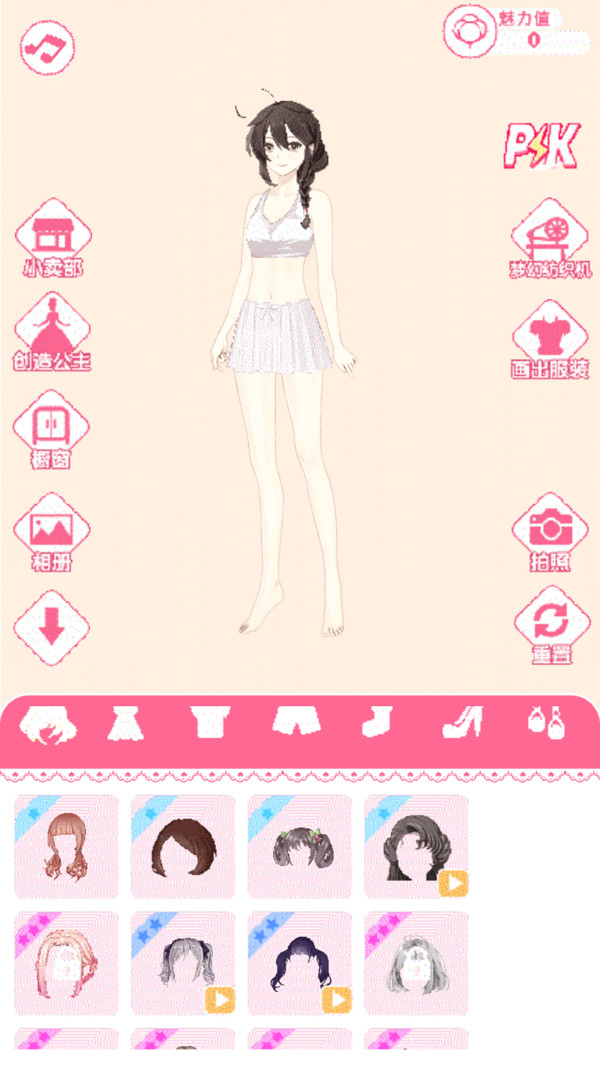Image resolution: width=600 pixels, height=1066 pixels.
Task: Toggle the music note button
Action: click(x=47, y=48)
